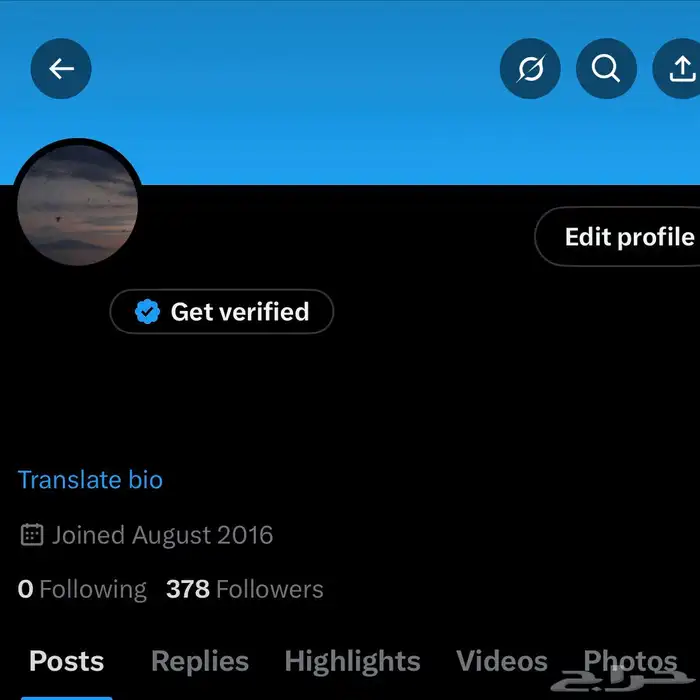Open the Grok slashed-circle icon
Image resolution: width=700 pixels, height=700 pixels.
coord(530,69)
